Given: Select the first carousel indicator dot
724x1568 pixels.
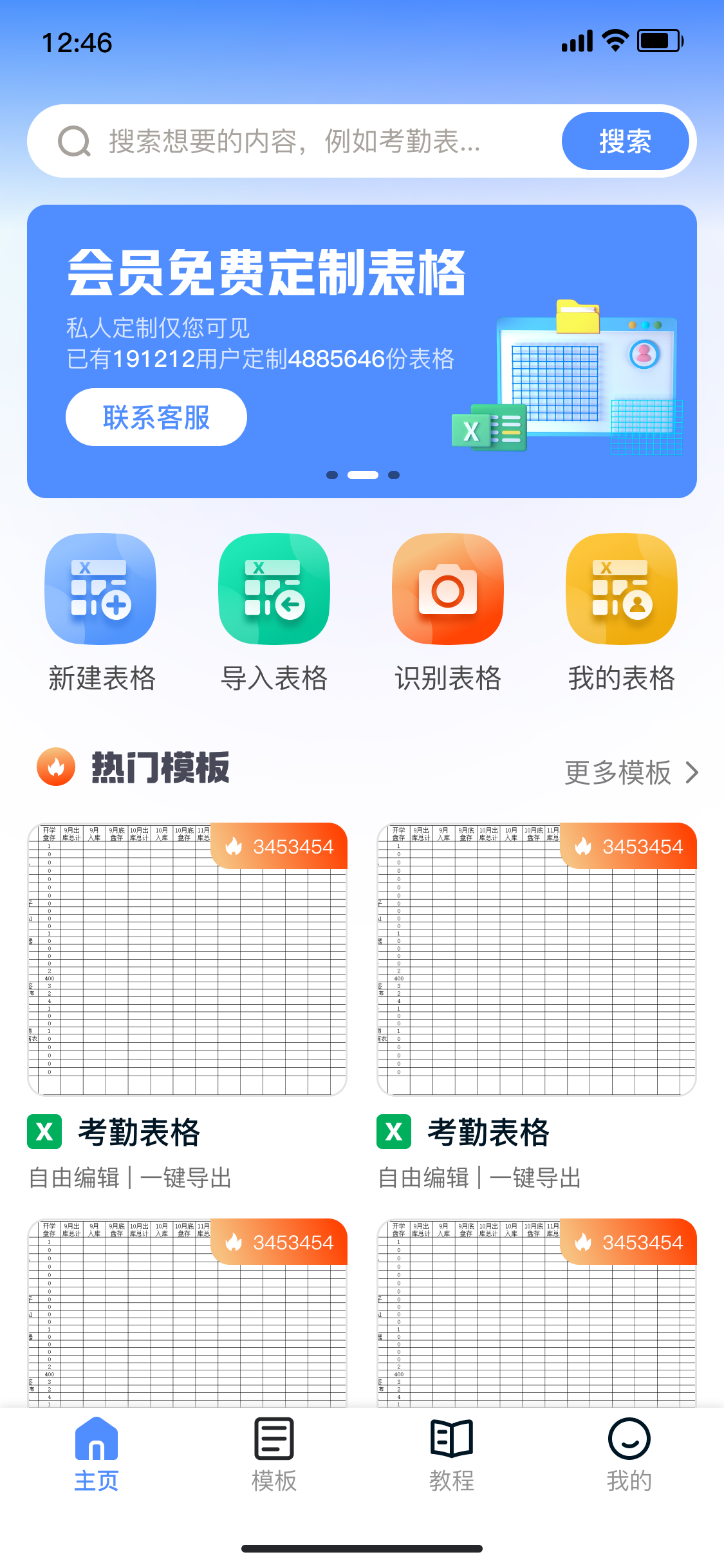Looking at the screenshot, I should pyautogui.click(x=332, y=474).
